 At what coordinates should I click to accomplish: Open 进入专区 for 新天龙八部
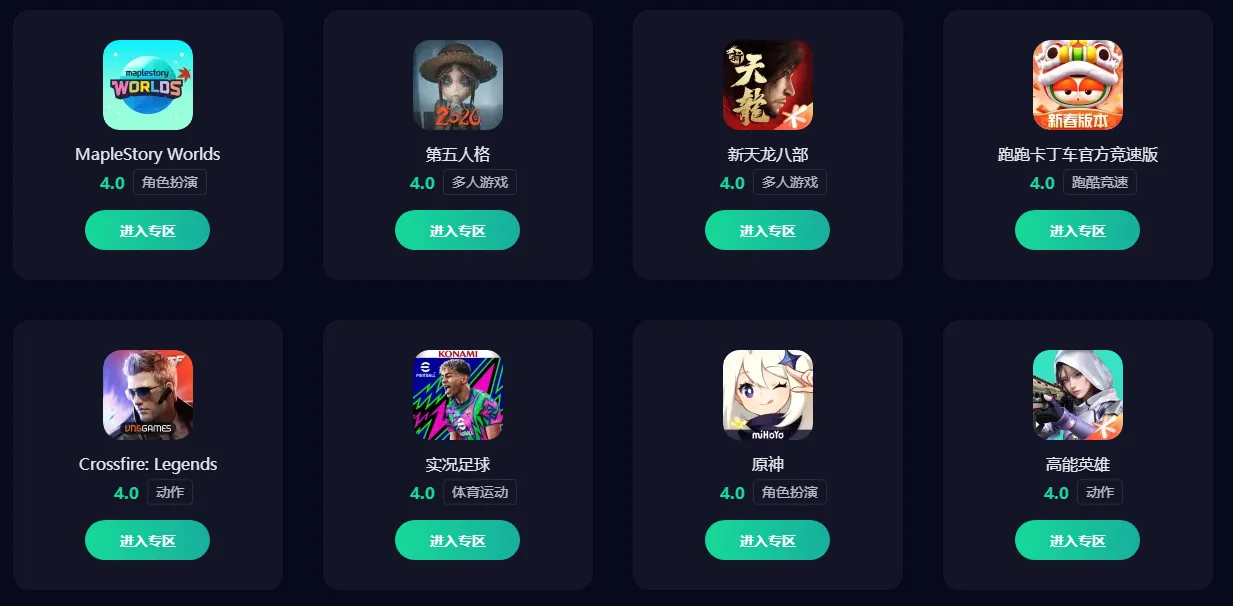[x=767, y=230]
